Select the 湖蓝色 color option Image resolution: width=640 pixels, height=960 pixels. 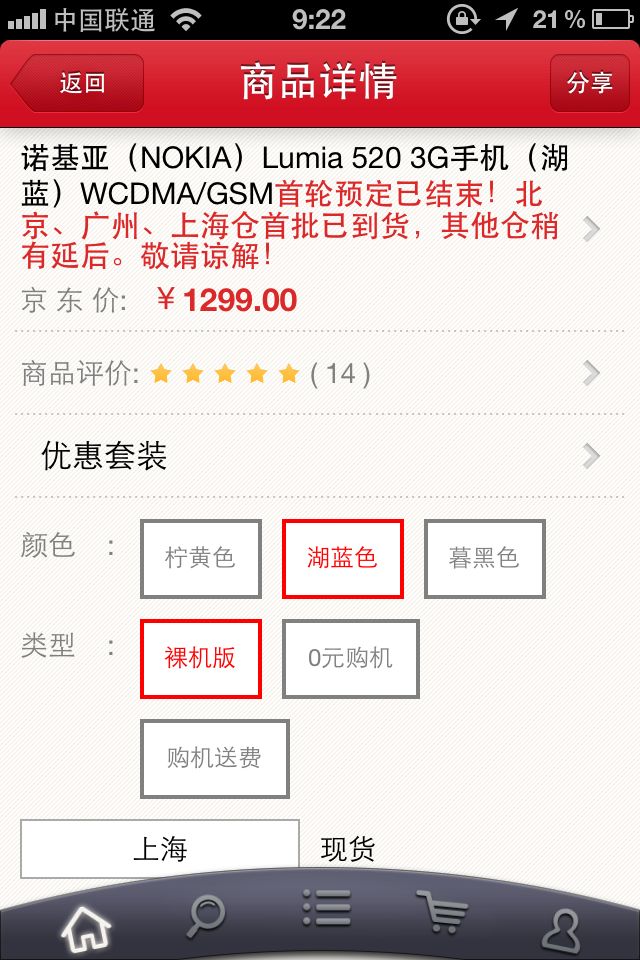point(343,558)
